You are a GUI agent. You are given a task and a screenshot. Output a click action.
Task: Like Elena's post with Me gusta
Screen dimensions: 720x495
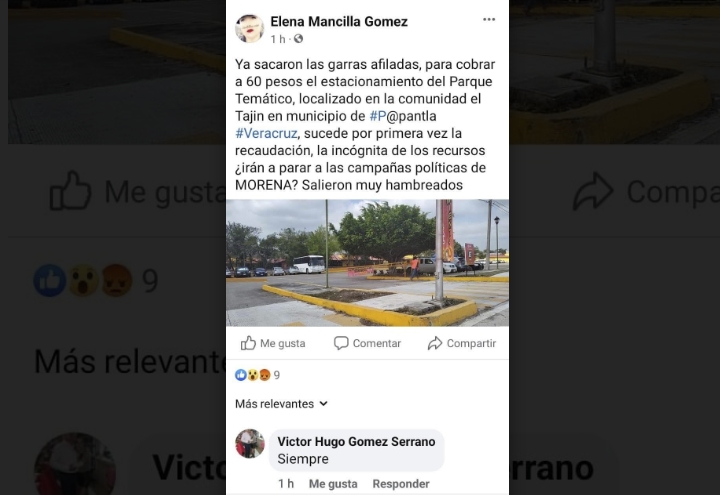point(273,343)
